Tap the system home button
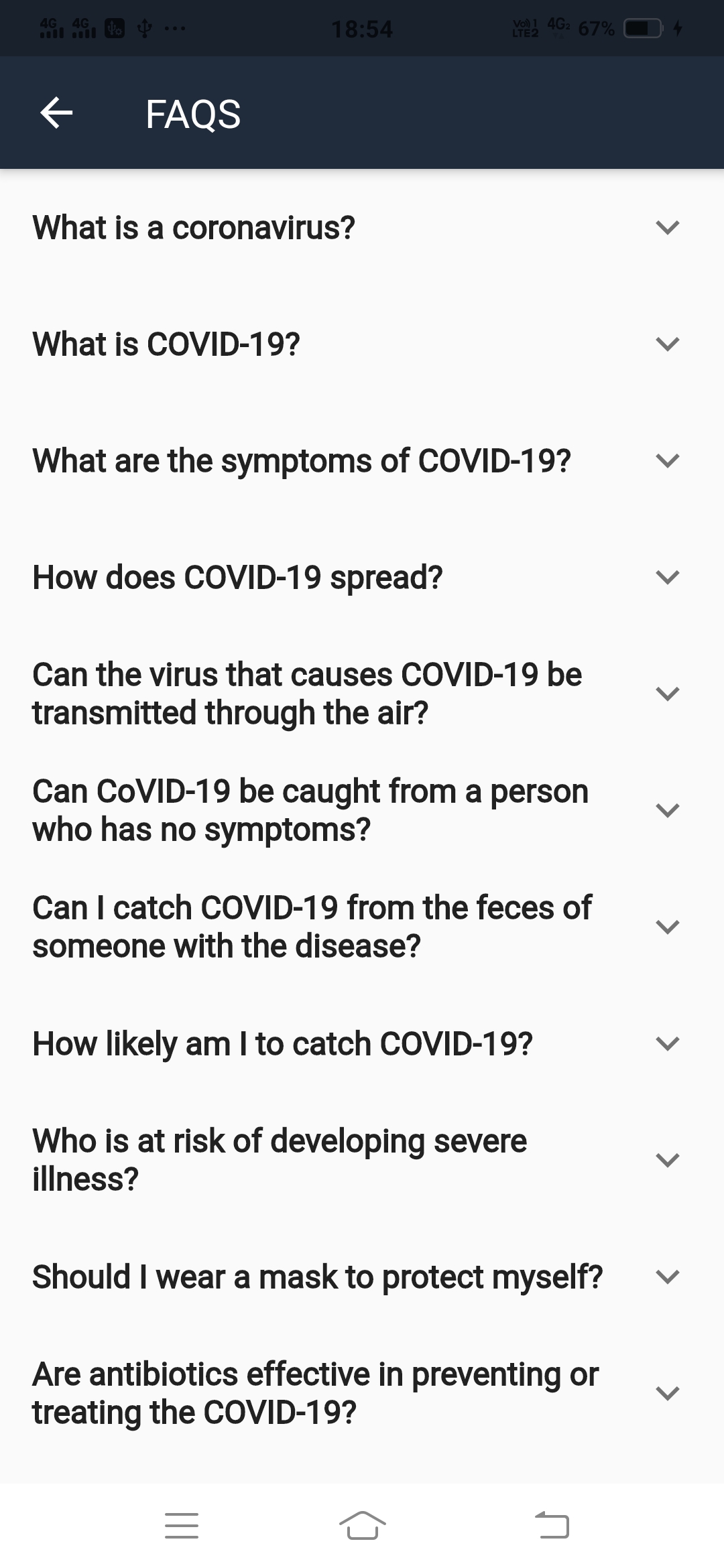The width and height of the screenshot is (724, 1568). click(362, 1525)
